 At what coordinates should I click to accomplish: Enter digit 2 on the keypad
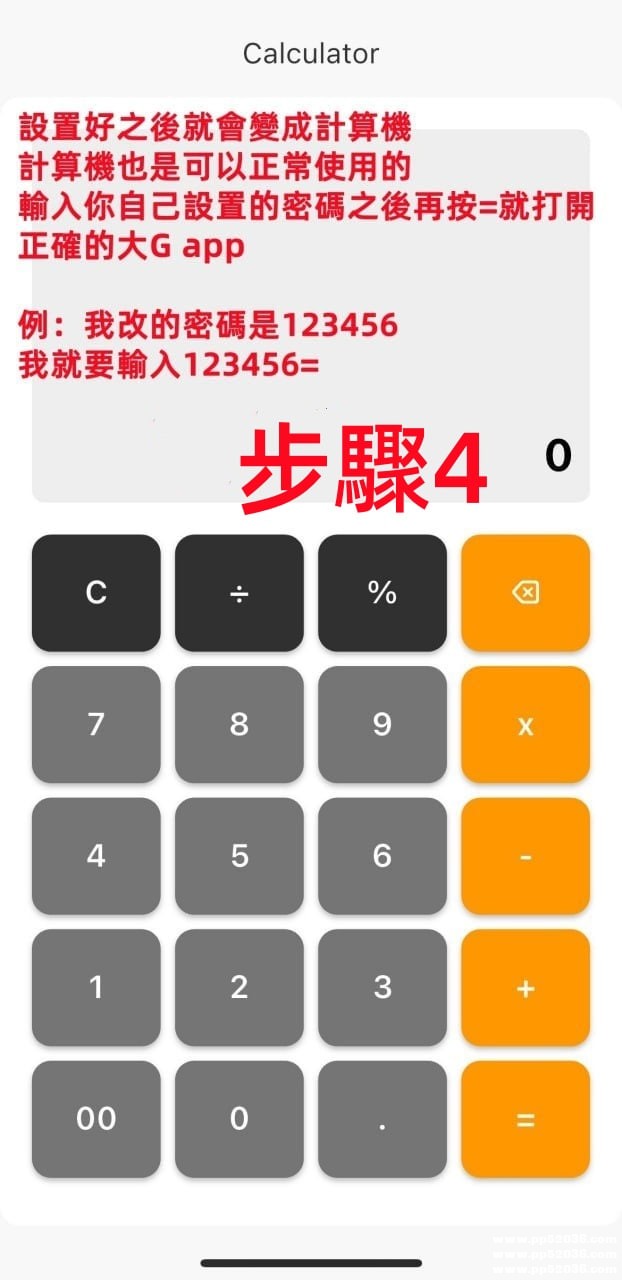click(239, 988)
